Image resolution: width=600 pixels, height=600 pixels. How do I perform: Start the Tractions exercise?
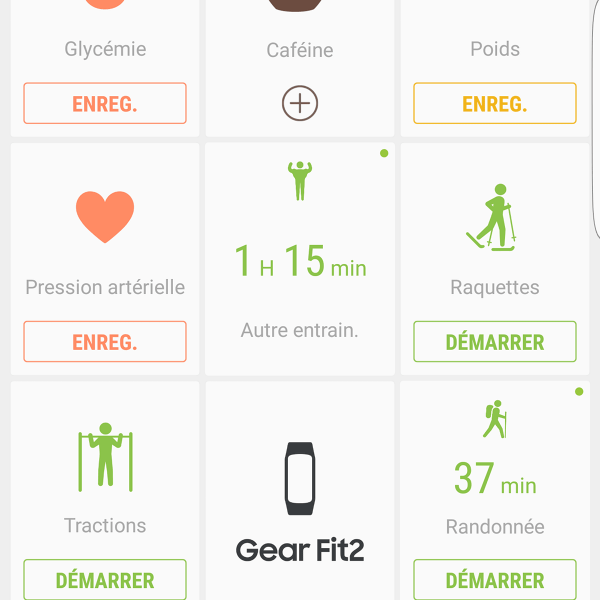(104, 579)
